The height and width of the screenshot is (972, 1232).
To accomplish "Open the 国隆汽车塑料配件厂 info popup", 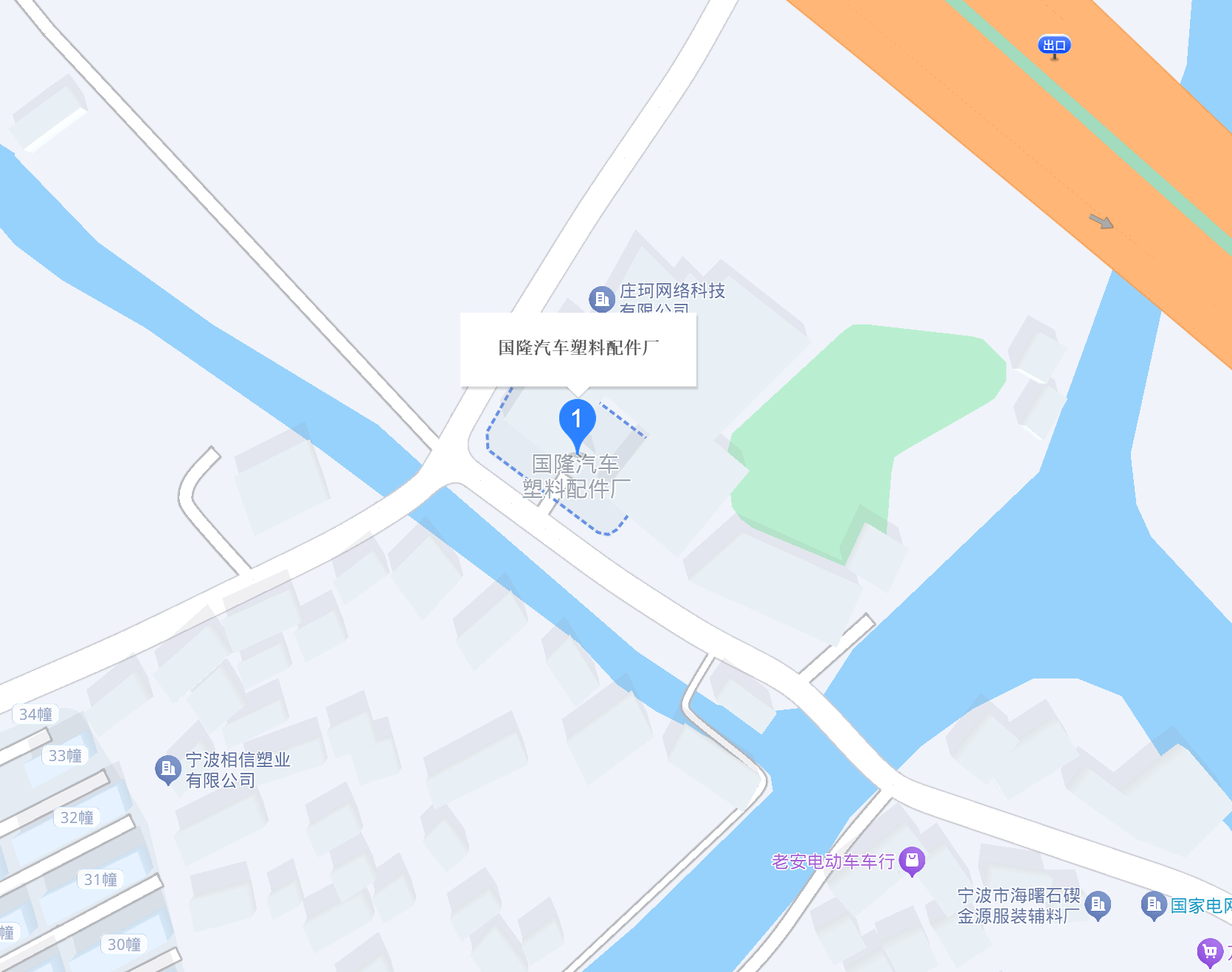I will (578, 348).
